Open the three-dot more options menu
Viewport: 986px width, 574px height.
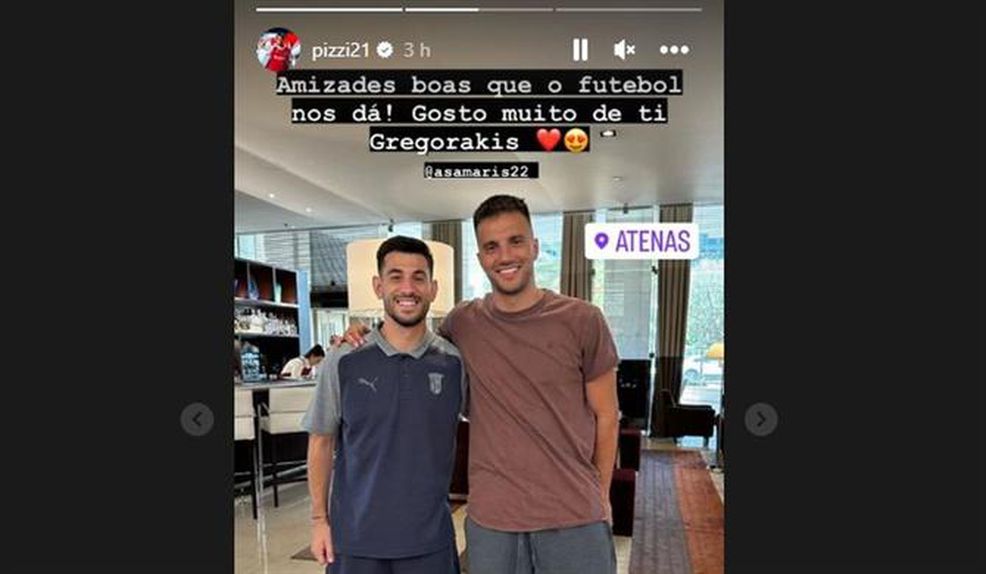click(674, 50)
